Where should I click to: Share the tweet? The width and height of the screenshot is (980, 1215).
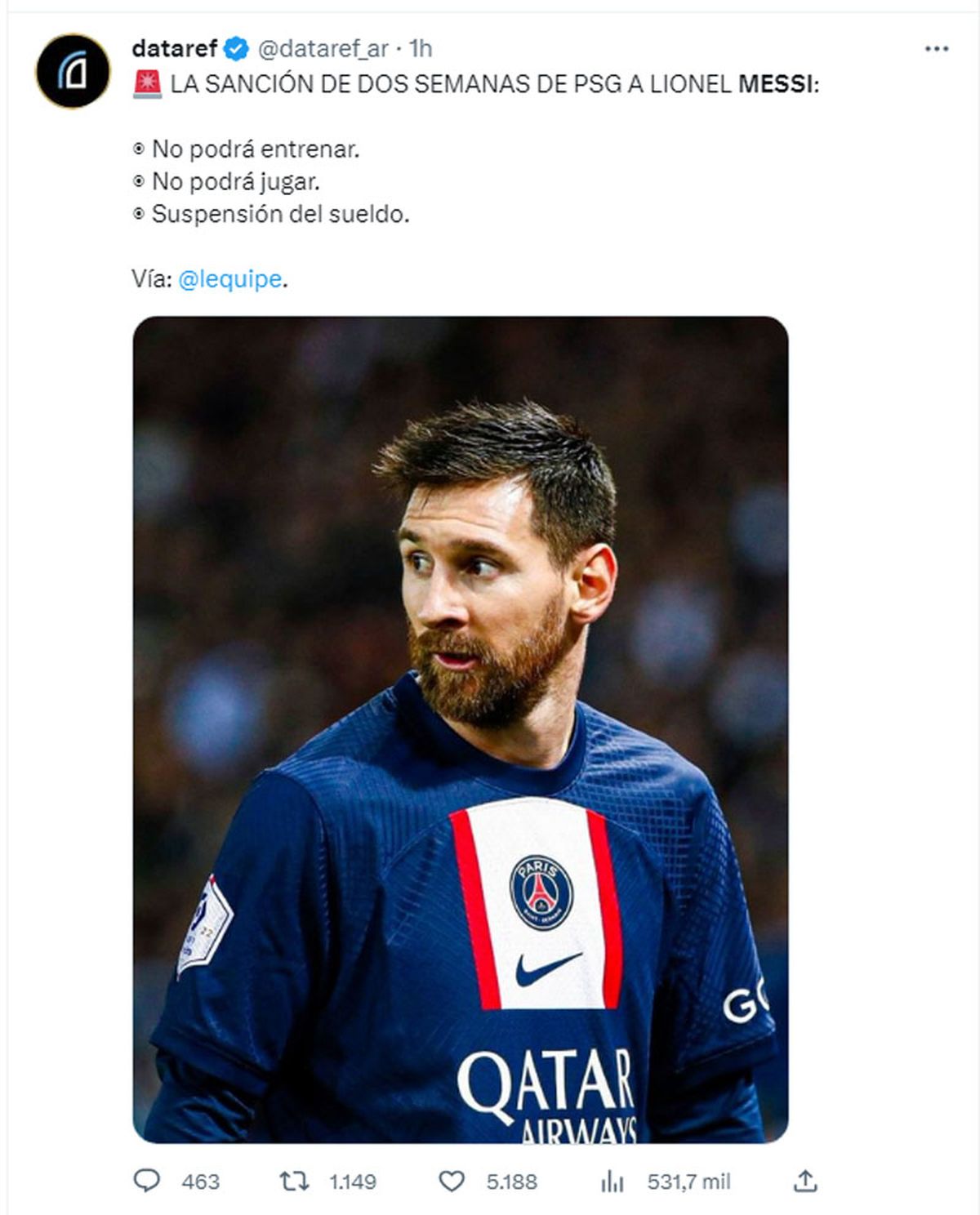point(805,1181)
